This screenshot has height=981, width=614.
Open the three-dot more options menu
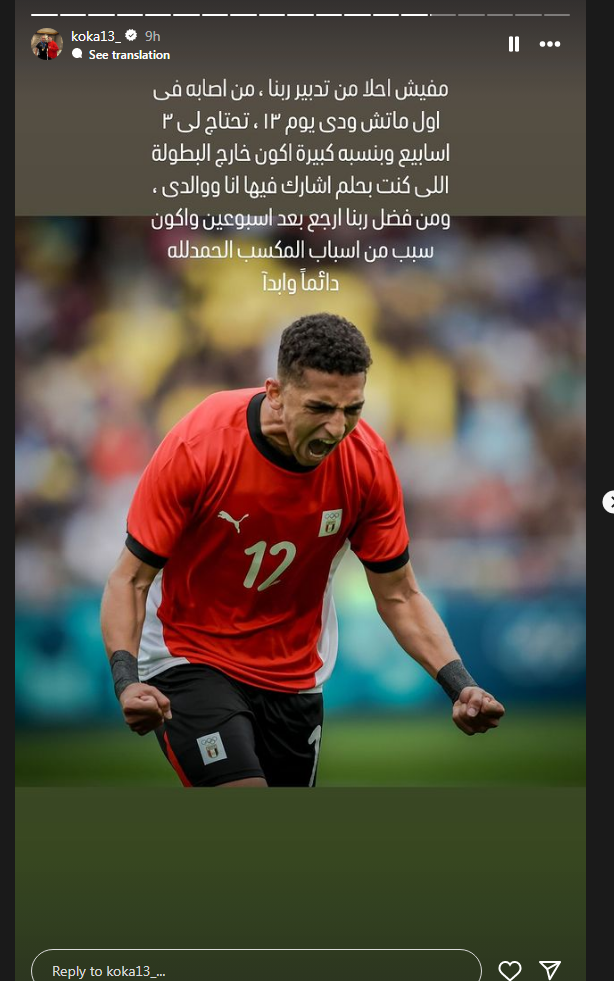point(550,44)
